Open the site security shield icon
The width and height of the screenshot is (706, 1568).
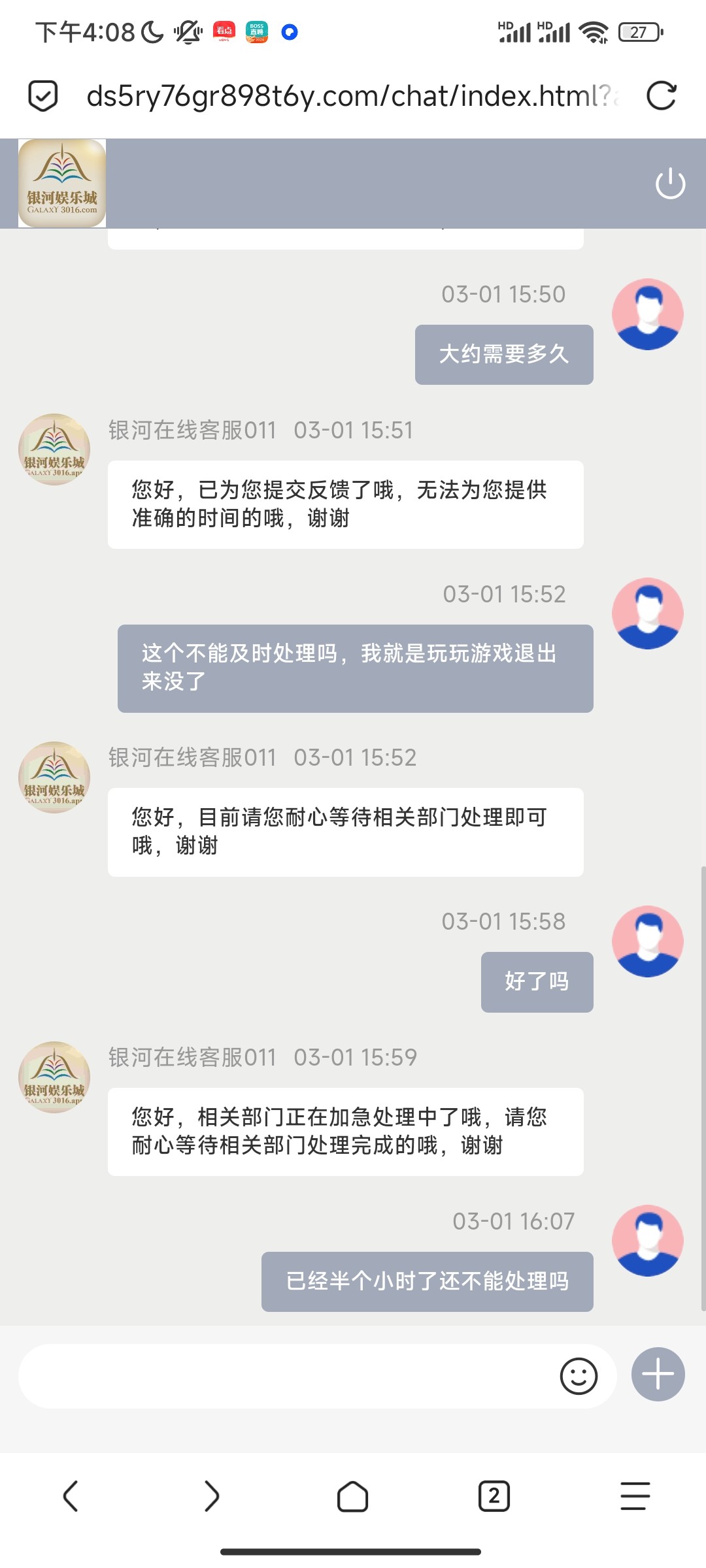pyautogui.click(x=43, y=96)
